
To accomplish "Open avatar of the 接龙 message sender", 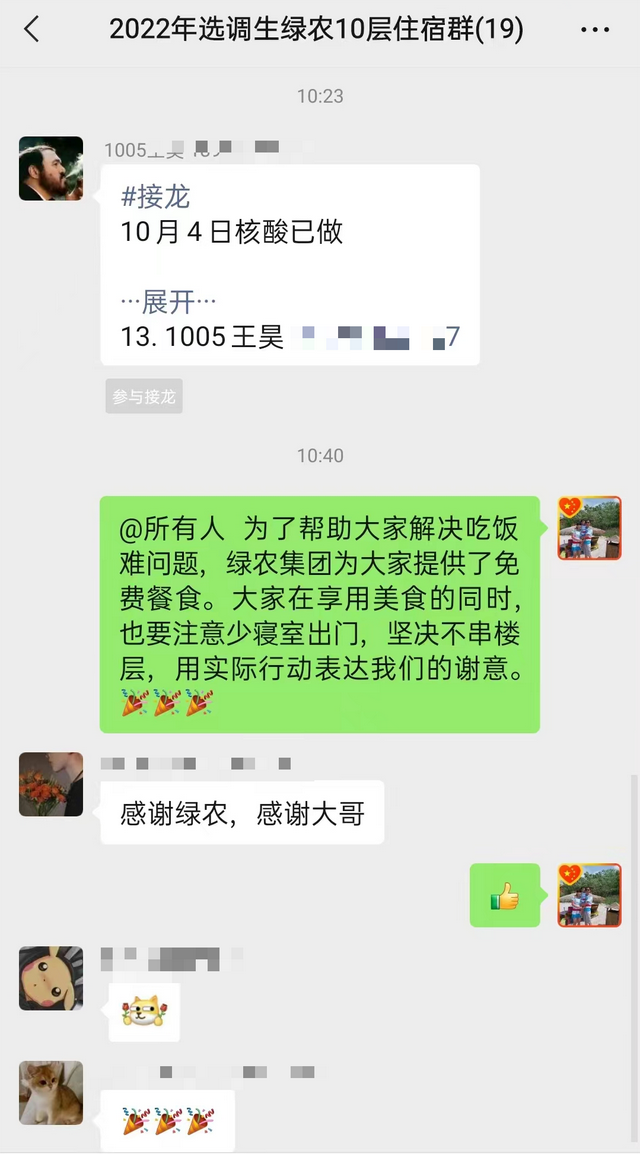I will click(51, 169).
